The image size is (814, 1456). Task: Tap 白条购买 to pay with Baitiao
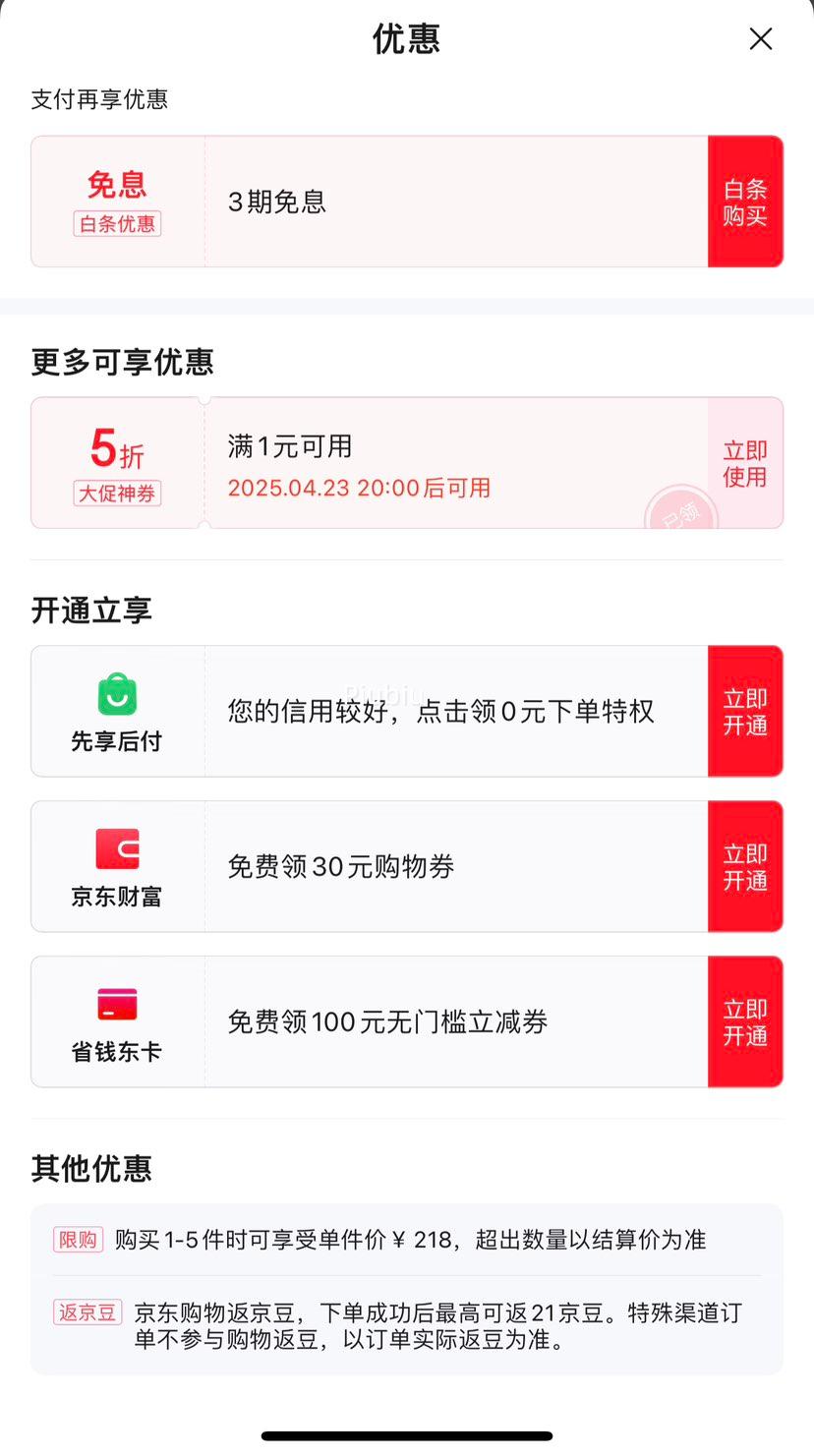coord(745,201)
